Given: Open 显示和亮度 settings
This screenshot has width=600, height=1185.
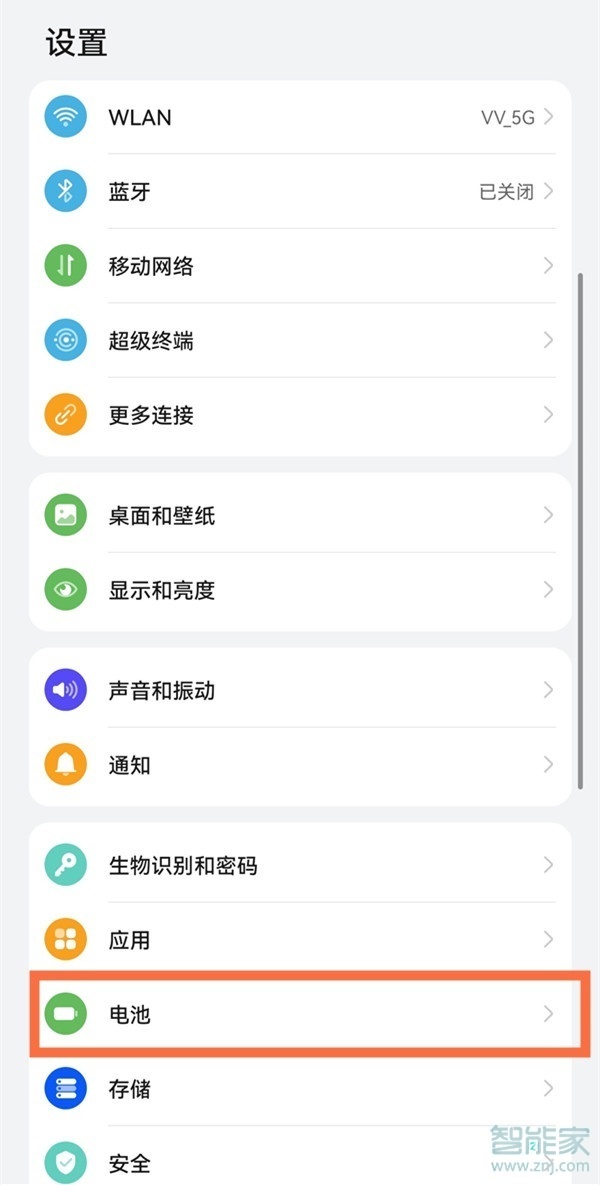Looking at the screenshot, I should pos(300,590).
